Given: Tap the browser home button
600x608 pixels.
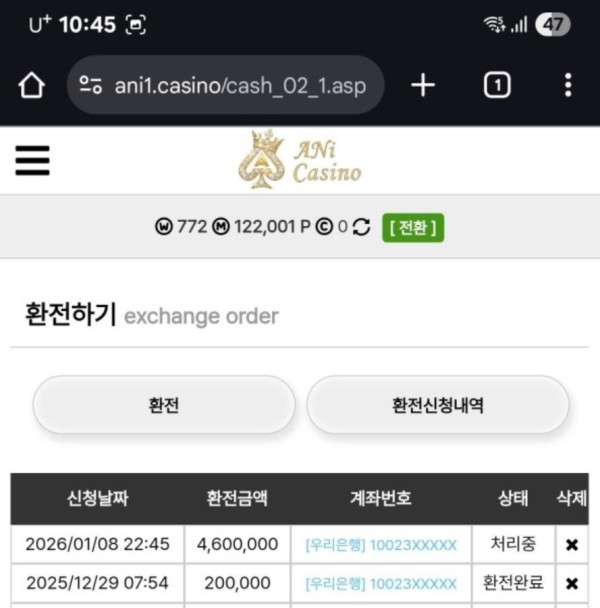Looking at the screenshot, I should (x=32, y=86).
